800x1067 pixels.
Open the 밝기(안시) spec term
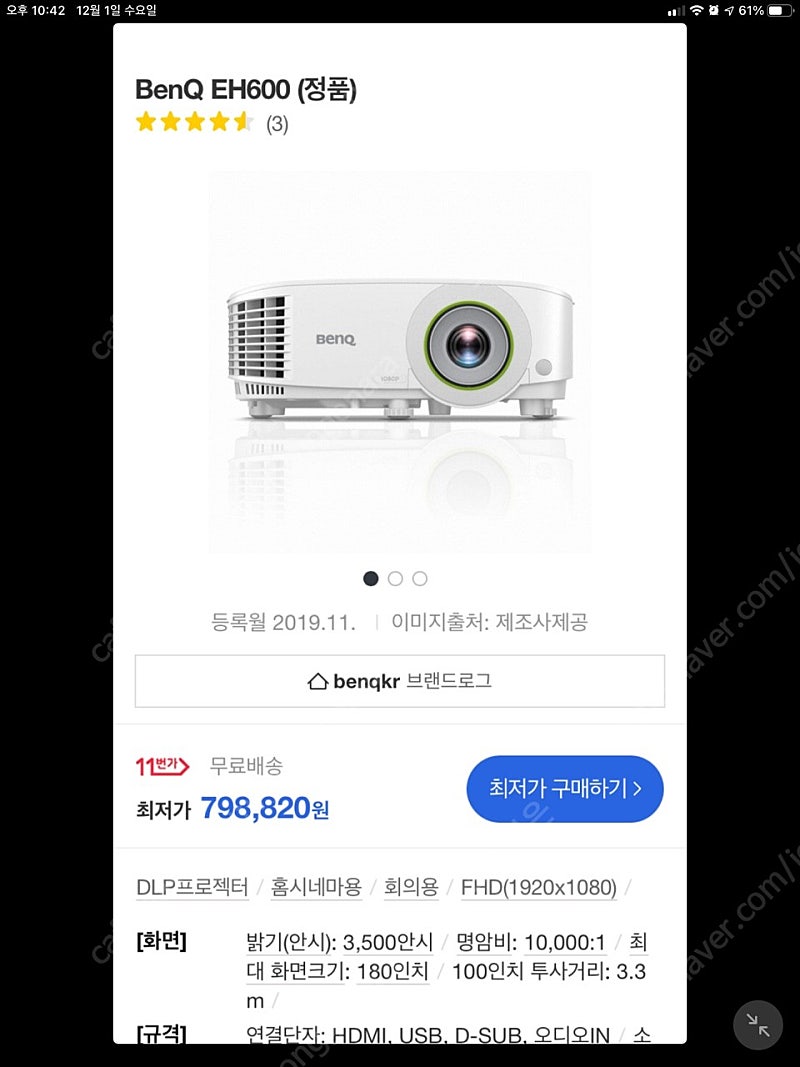coord(290,942)
